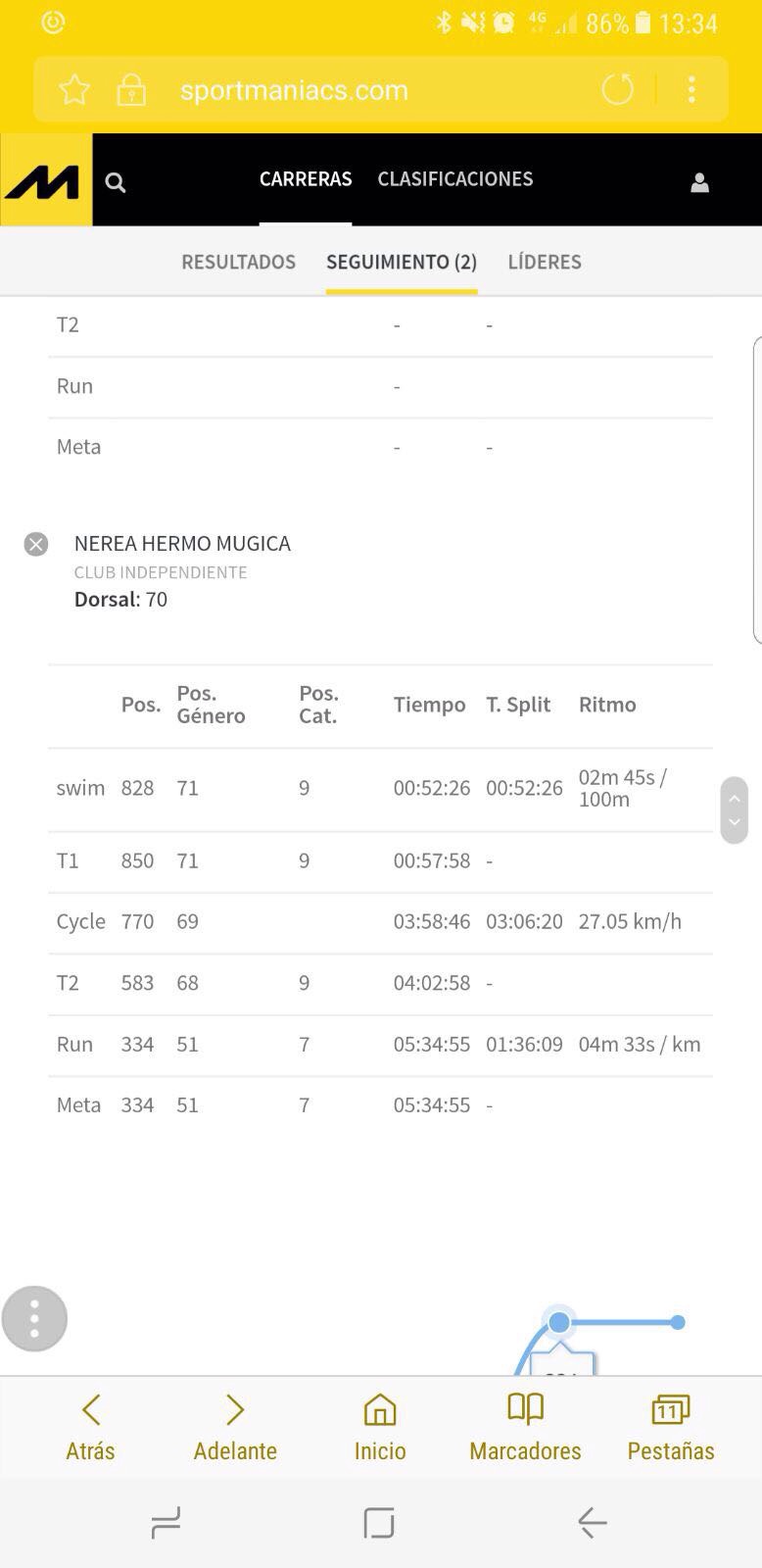This screenshot has width=762, height=1568.
Task: Show open Pestañas tabs
Action: [671, 1429]
